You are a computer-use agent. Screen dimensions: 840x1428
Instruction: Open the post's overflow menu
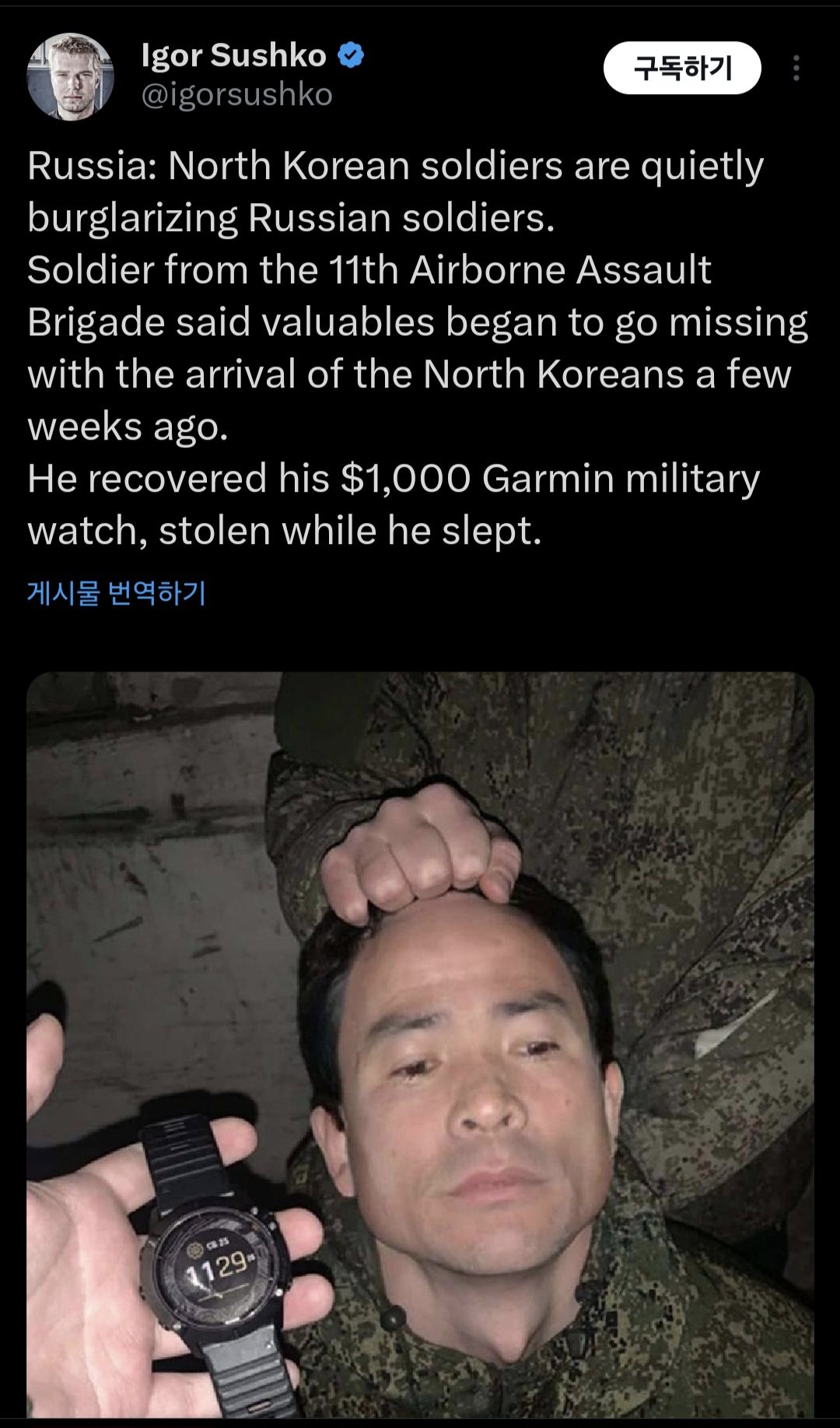(796, 68)
